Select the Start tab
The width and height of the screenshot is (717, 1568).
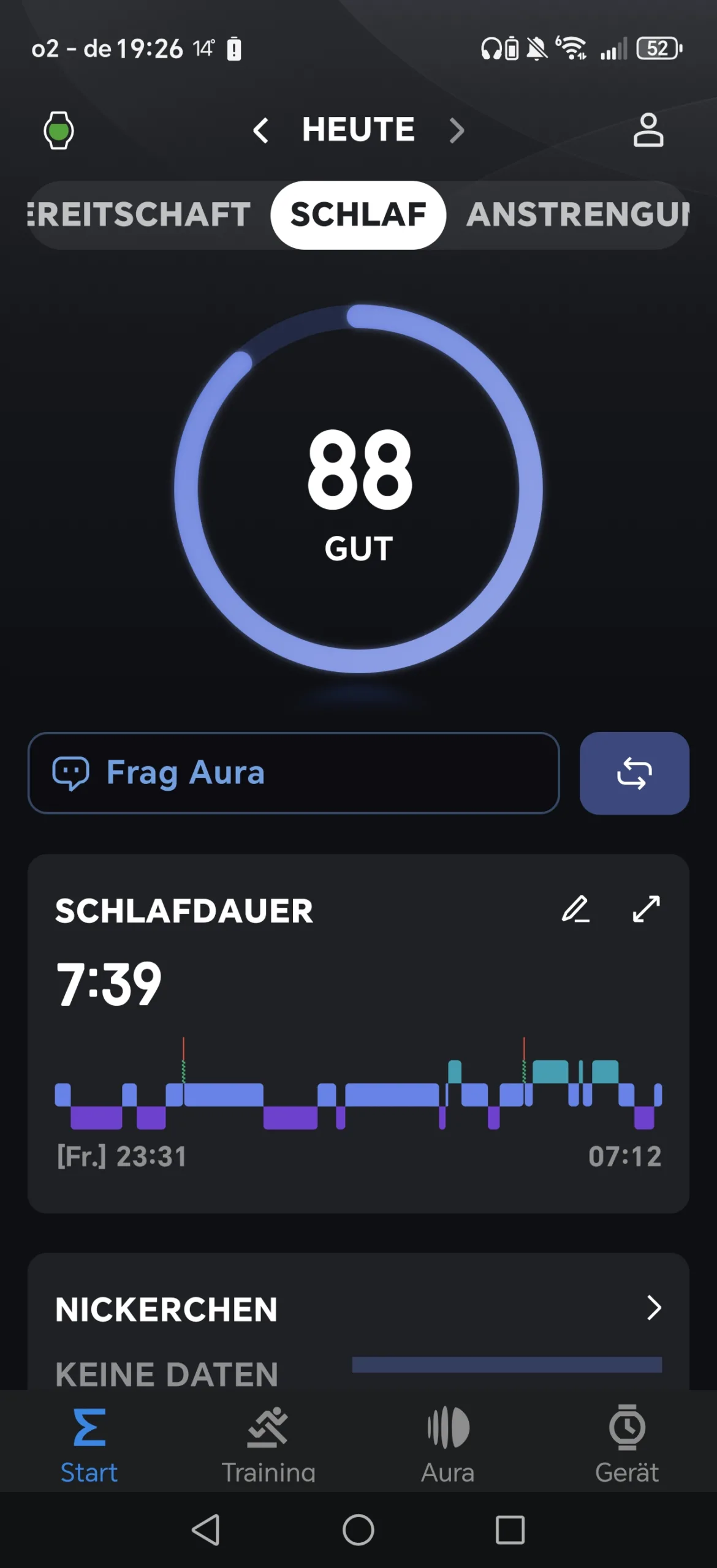(89, 1444)
